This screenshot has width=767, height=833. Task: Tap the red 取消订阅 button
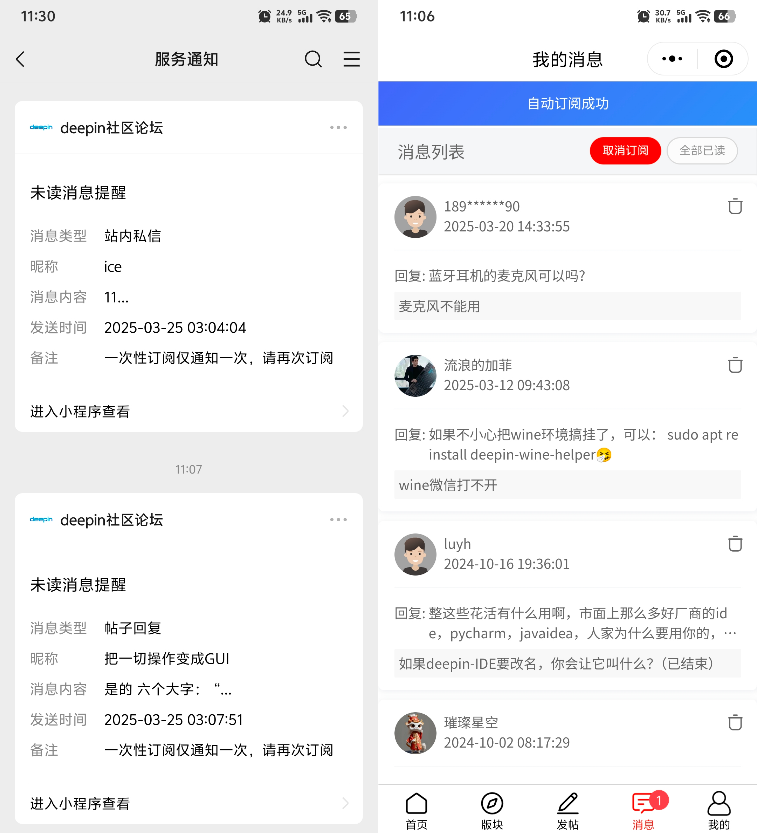tap(625, 151)
